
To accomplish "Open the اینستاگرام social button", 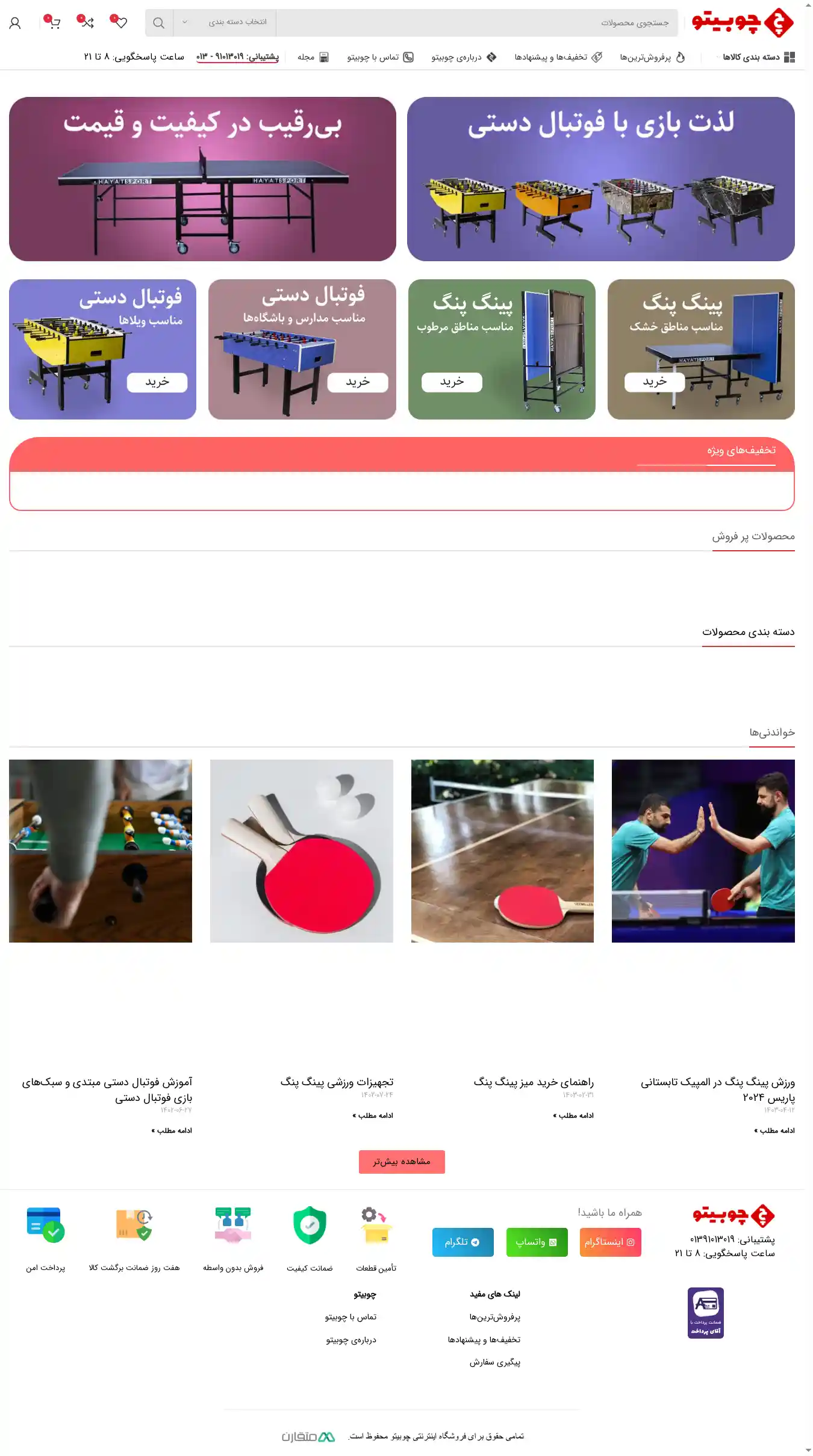I will pyautogui.click(x=610, y=1242).
